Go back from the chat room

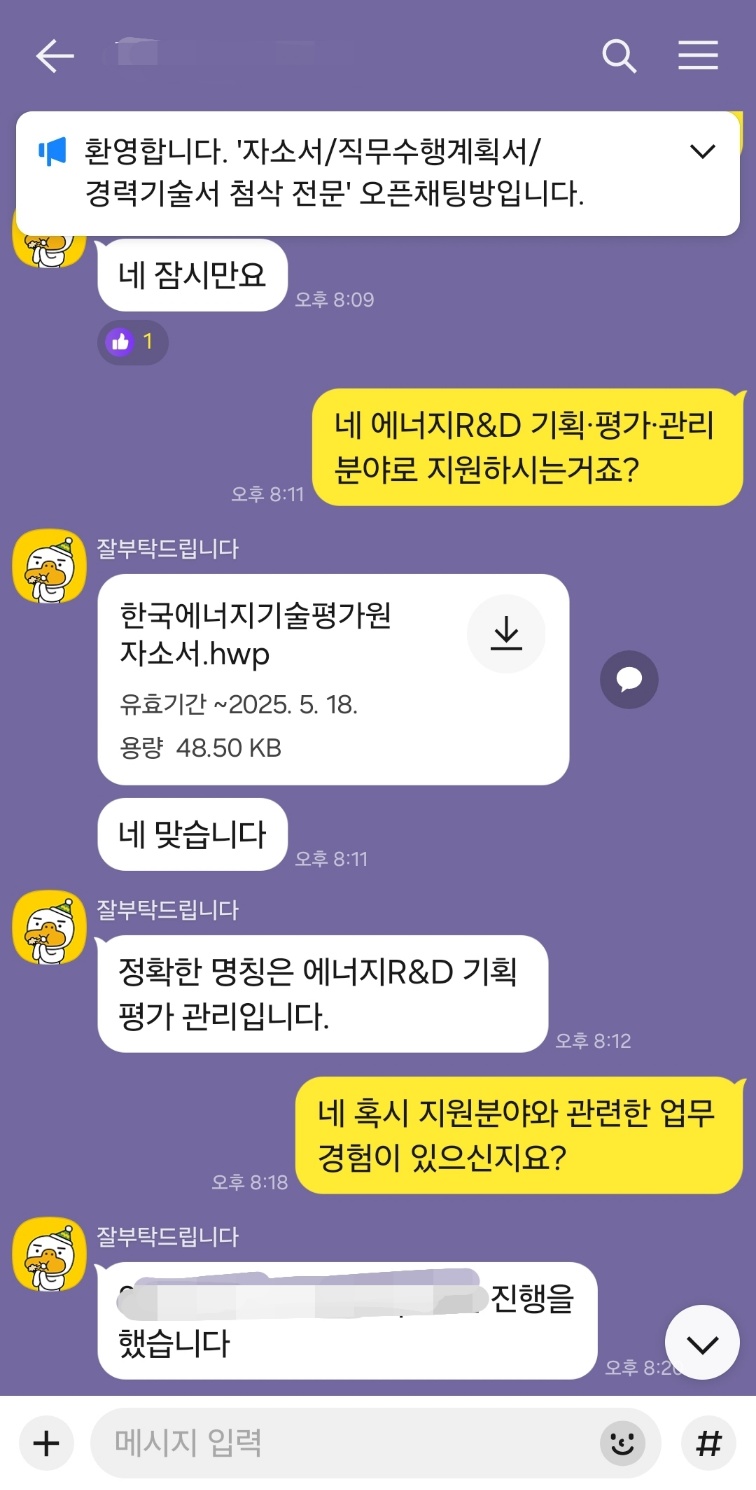pos(54,56)
